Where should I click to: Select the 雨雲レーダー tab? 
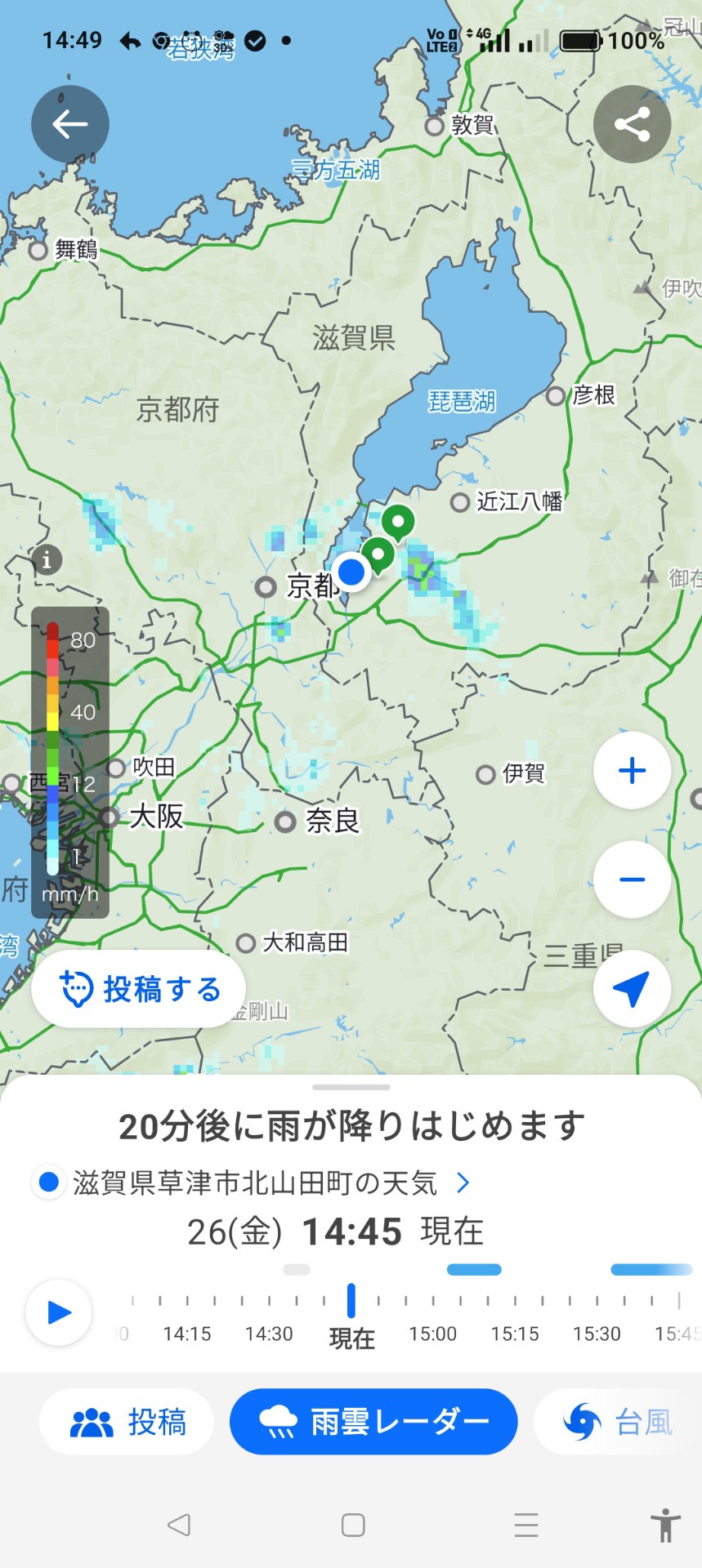pyautogui.click(x=373, y=1422)
